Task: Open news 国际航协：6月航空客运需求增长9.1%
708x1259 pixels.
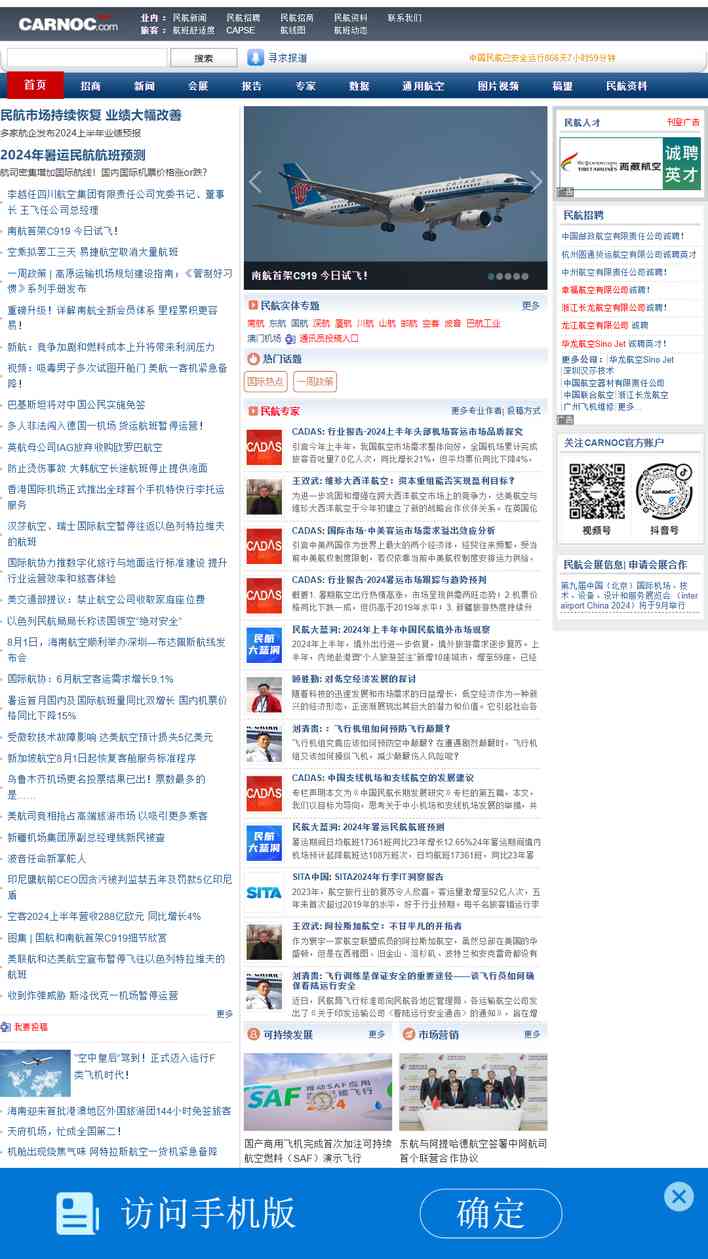Action: (x=90, y=679)
